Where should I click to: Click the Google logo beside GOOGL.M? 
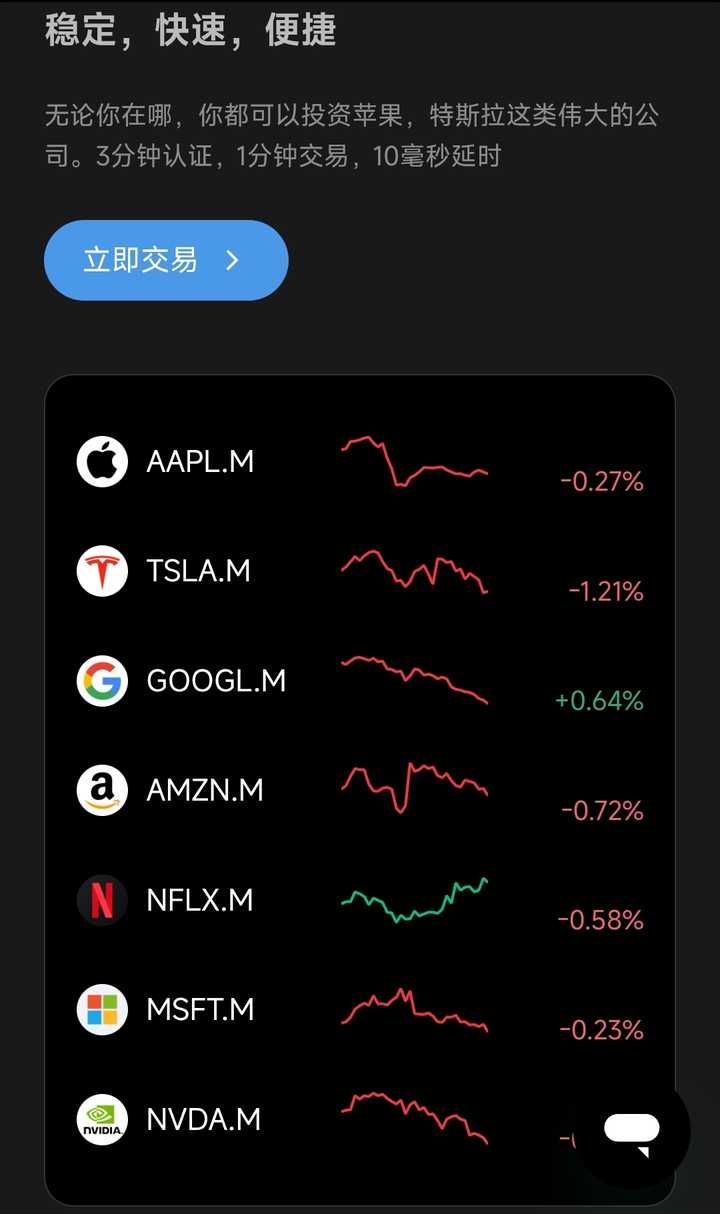101,681
